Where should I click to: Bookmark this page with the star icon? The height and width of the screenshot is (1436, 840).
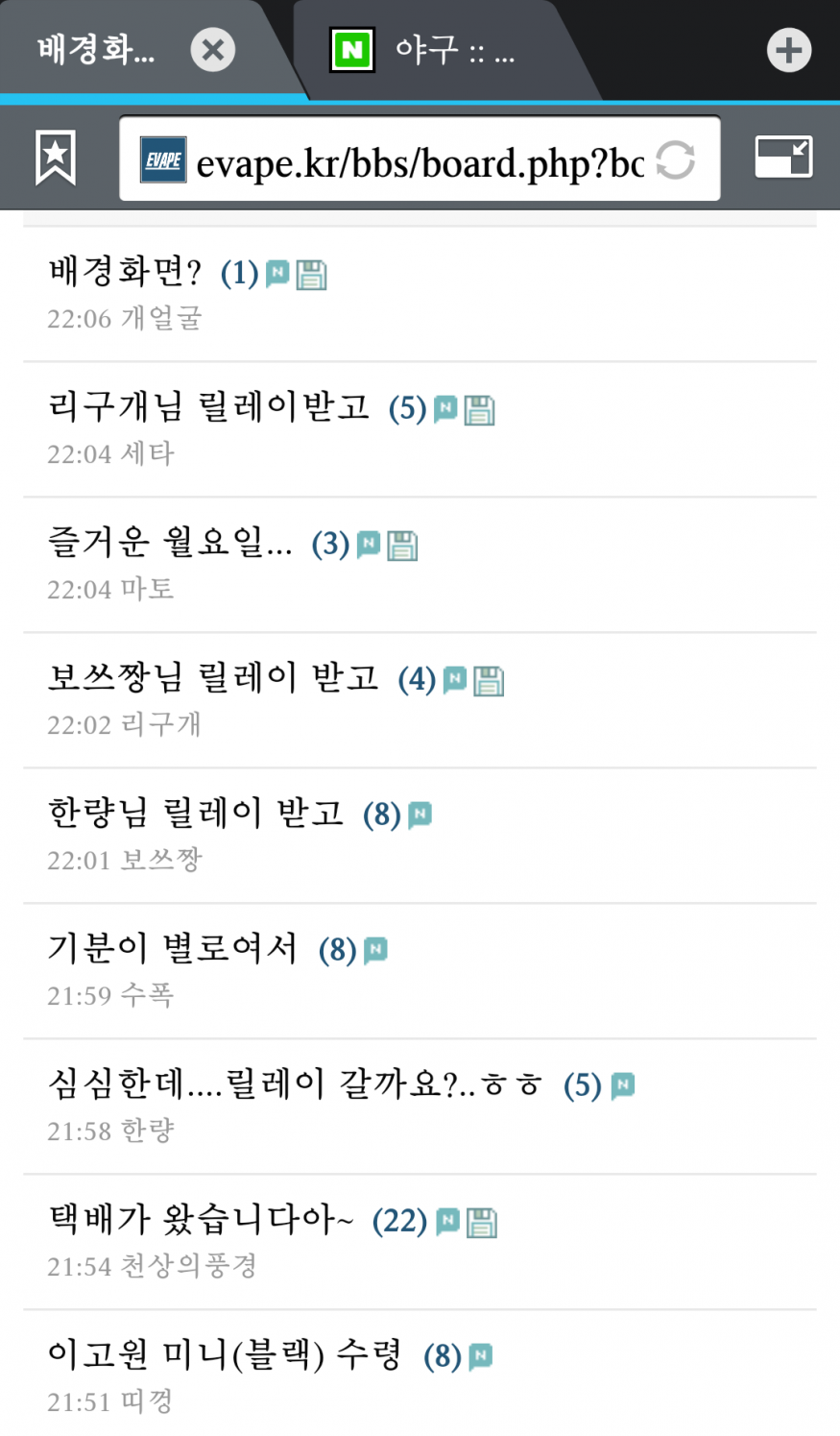pos(56,158)
